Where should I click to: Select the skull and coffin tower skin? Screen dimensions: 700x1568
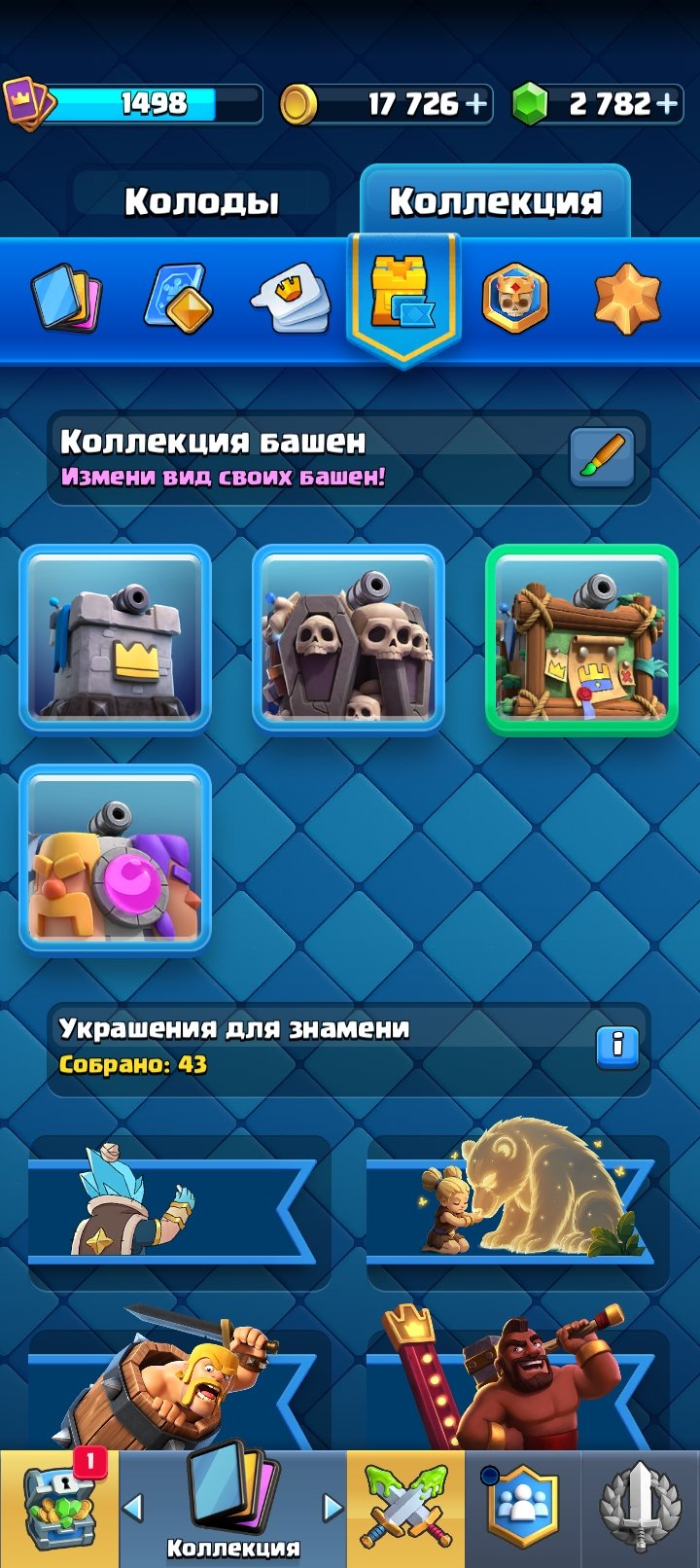(x=348, y=639)
